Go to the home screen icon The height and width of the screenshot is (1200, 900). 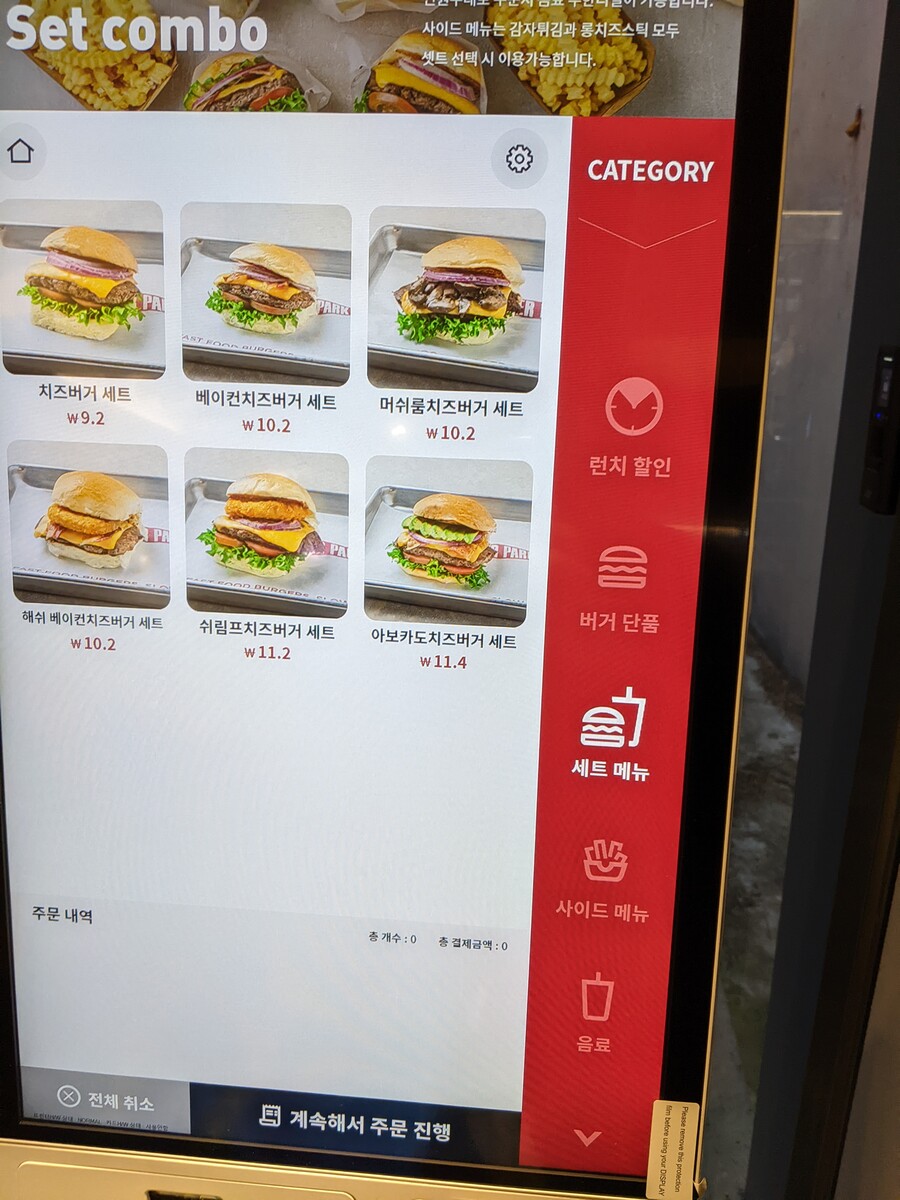20,152
